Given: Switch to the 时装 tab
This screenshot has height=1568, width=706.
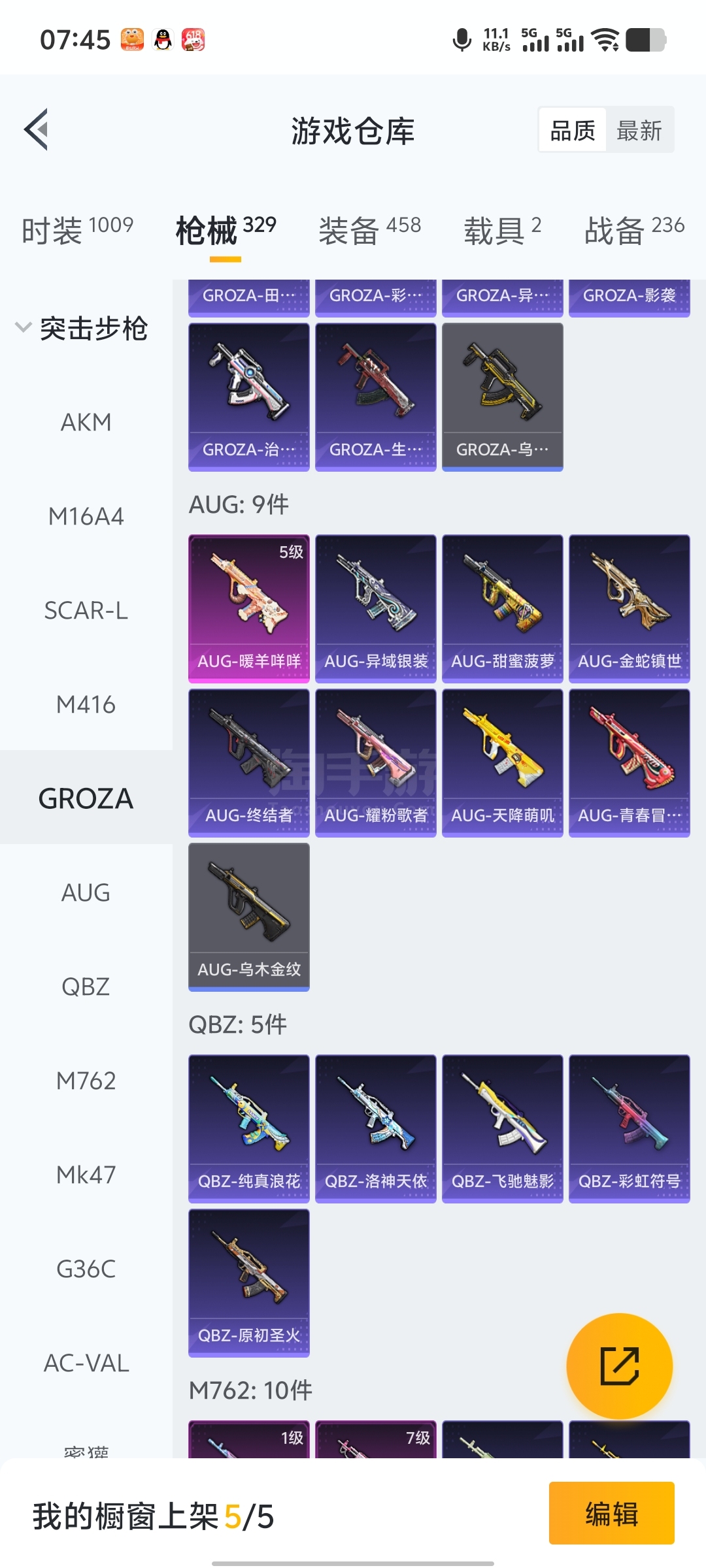Looking at the screenshot, I should click(x=77, y=230).
